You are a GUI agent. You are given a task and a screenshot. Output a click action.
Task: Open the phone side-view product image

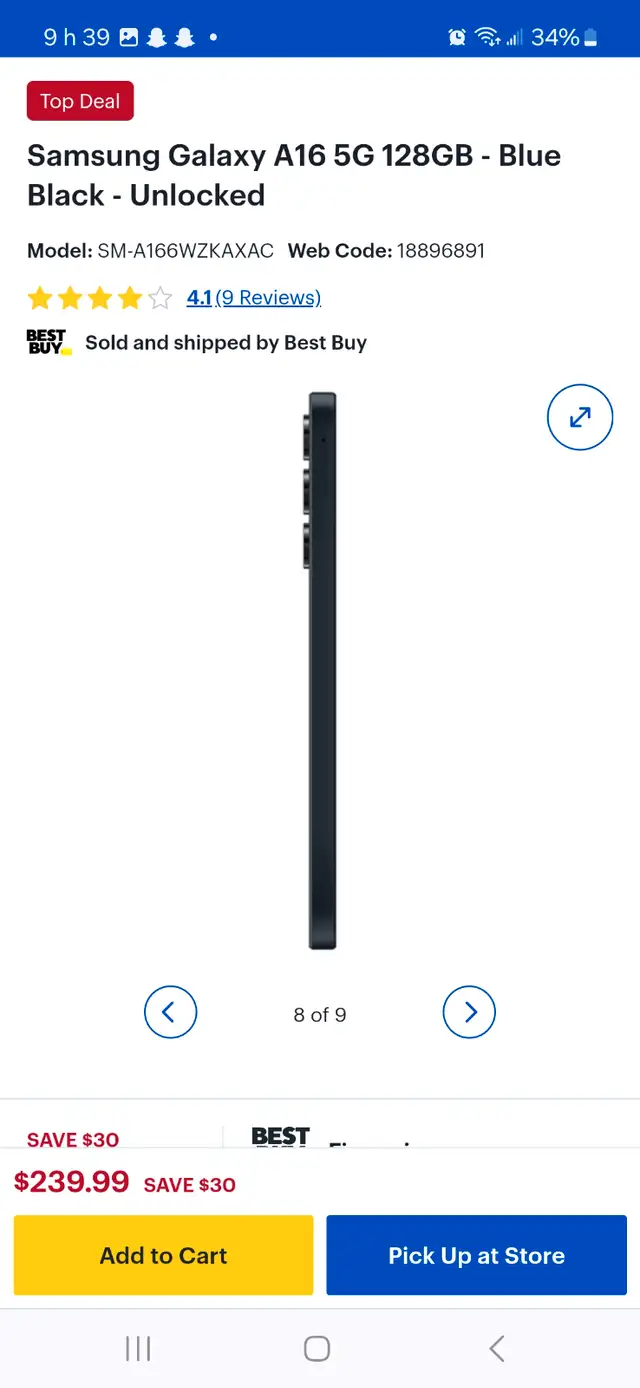320,670
